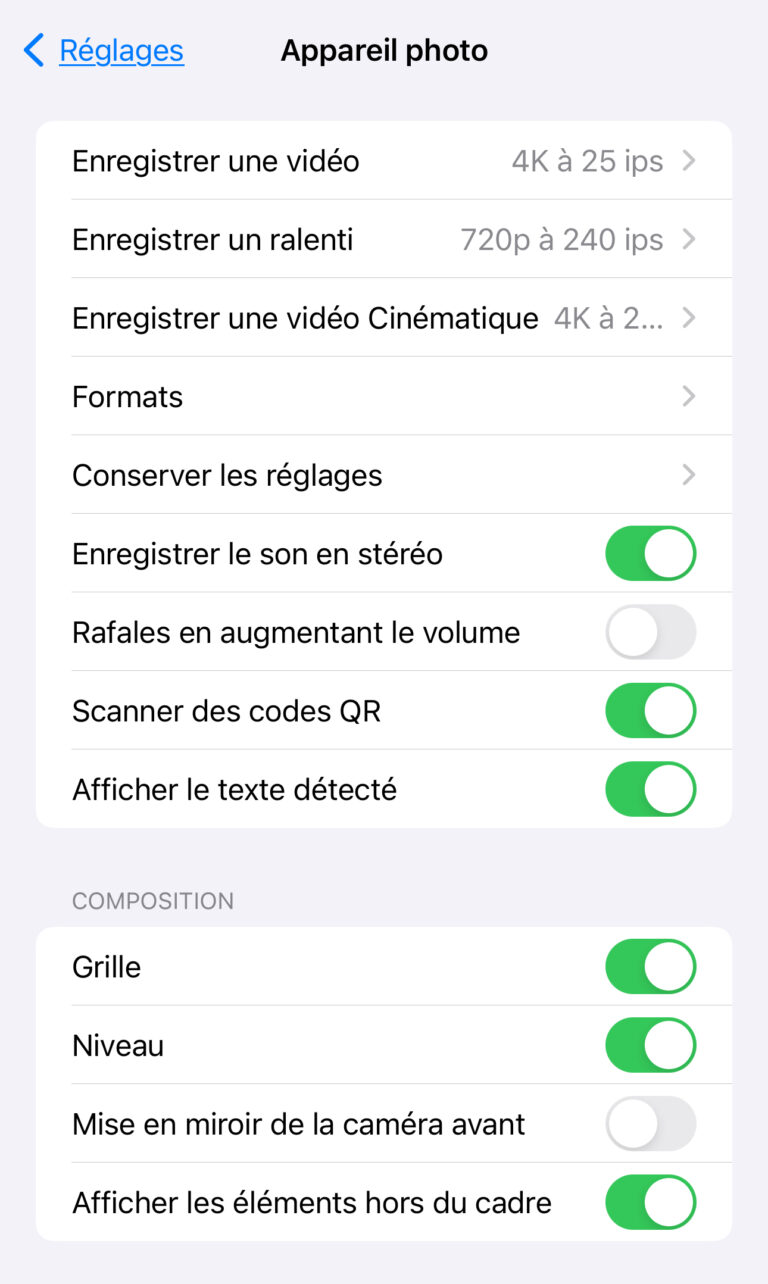This screenshot has height=1284, width=768.
Task: Open "Enregistrer une vidéo" options
Action: point(384,161)
